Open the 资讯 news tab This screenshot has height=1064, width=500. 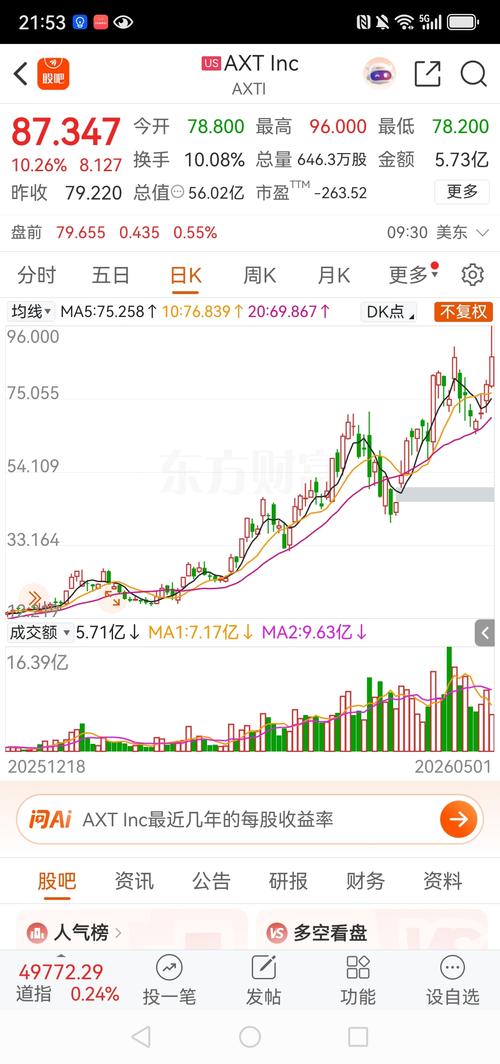[134, 881]
